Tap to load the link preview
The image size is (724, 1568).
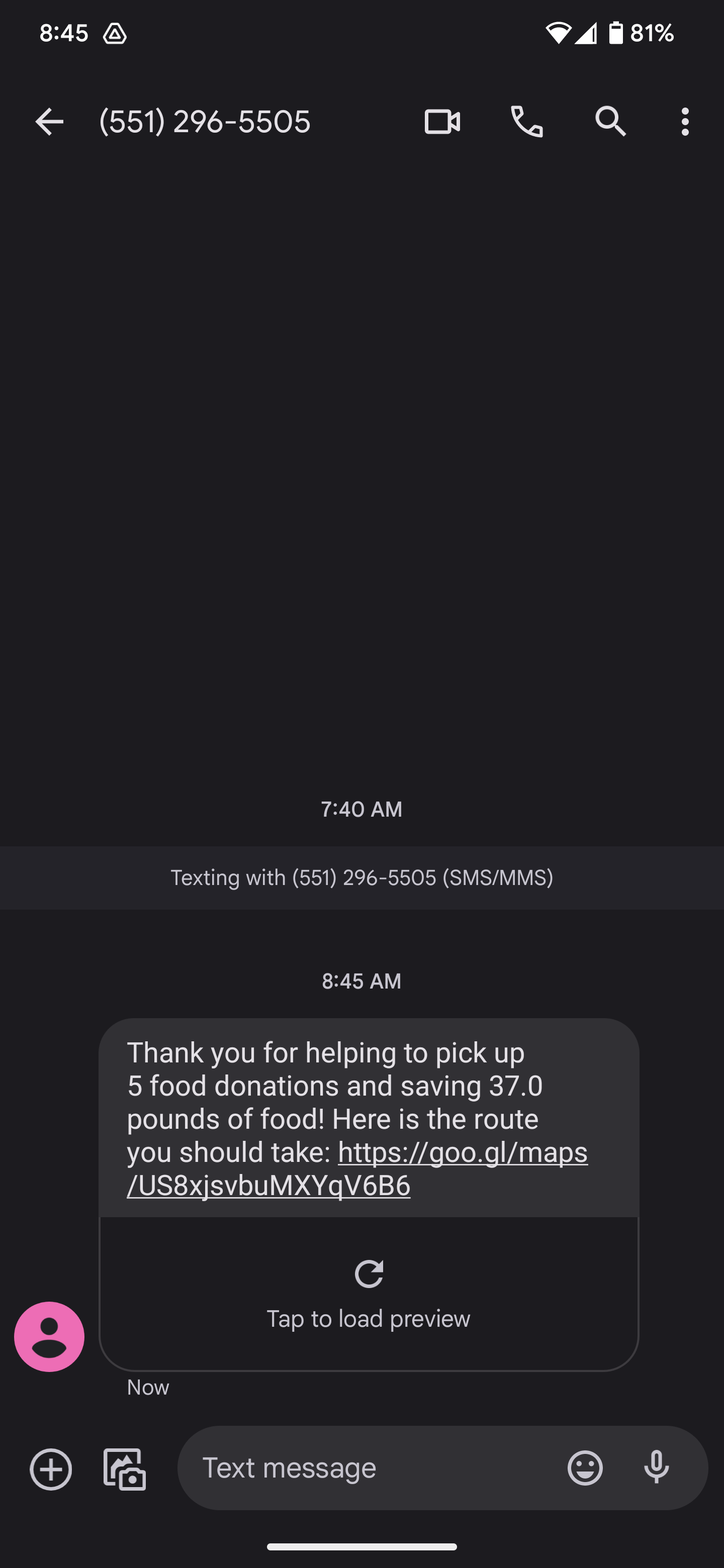(x=369, y=1294)
